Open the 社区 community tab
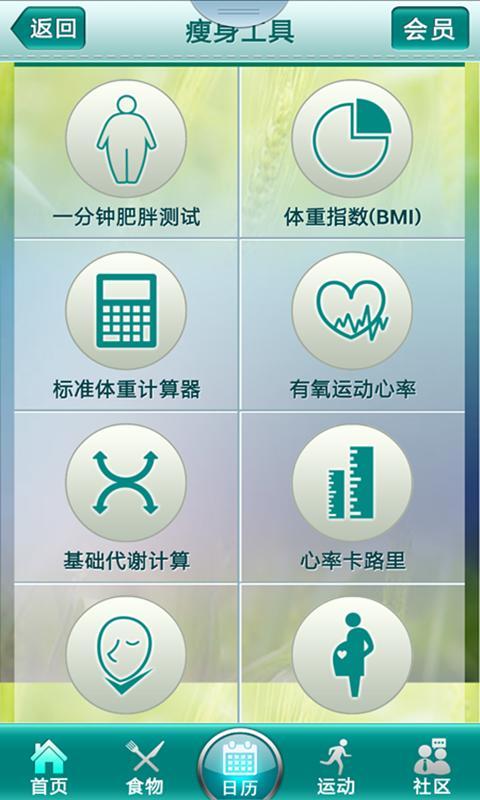 pos(432,767)
